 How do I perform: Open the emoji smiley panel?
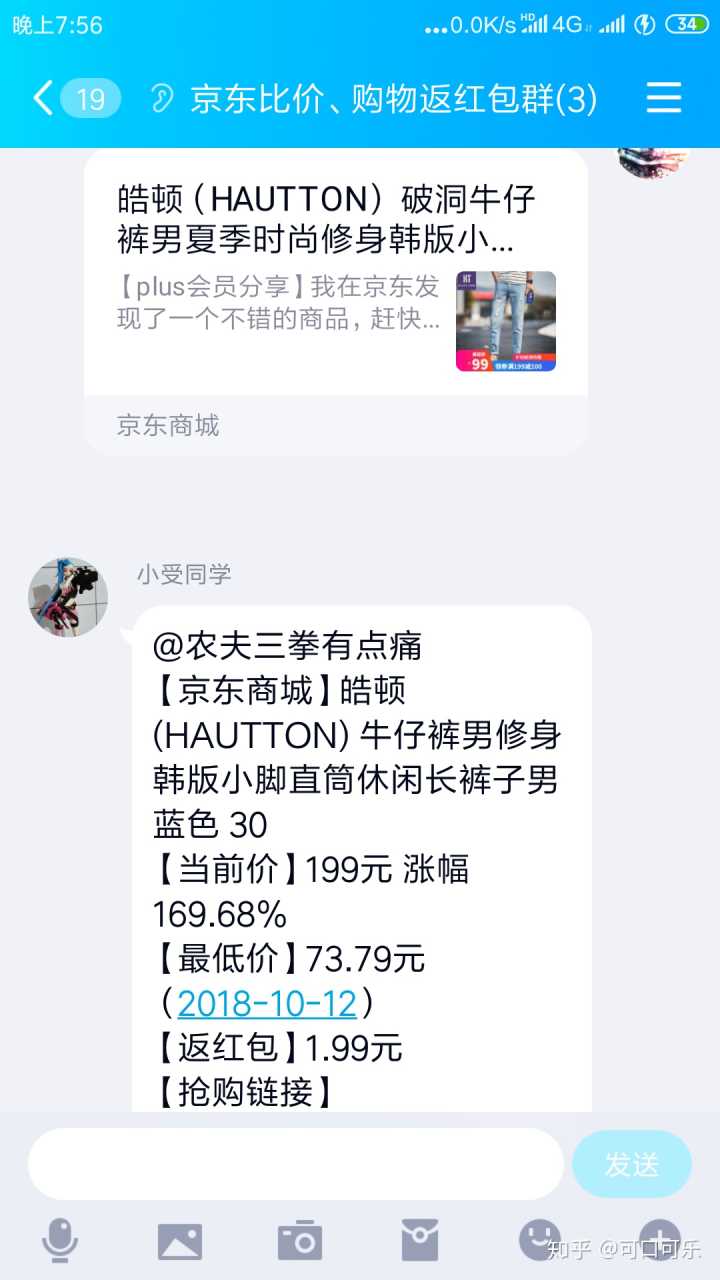[x=540, y=1241]
